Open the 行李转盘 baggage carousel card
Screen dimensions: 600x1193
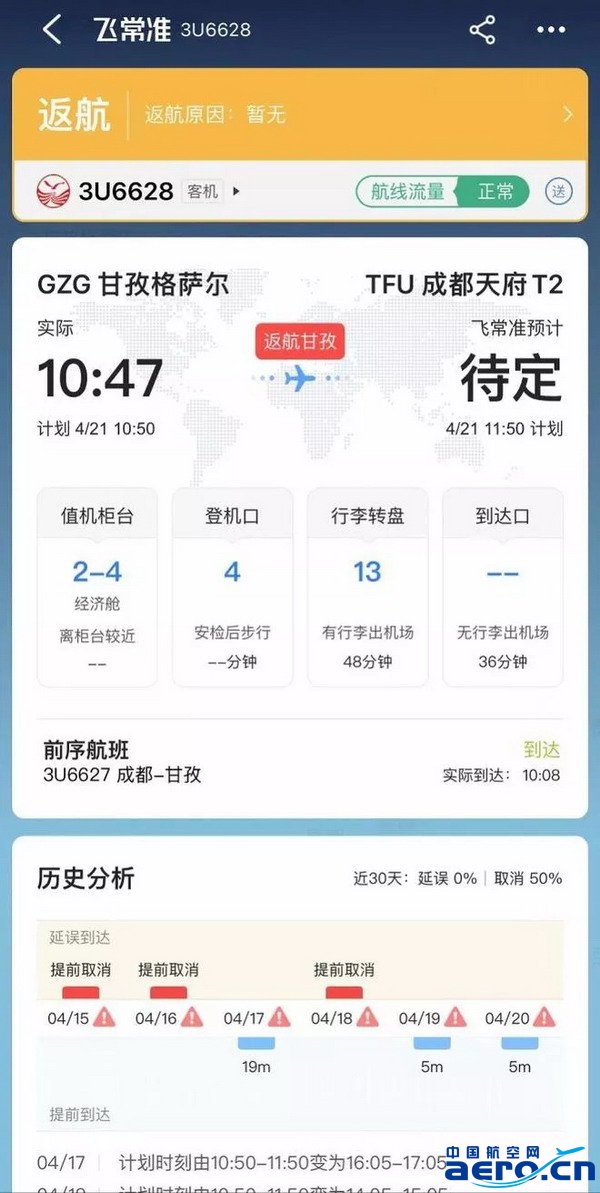(367, 587)
